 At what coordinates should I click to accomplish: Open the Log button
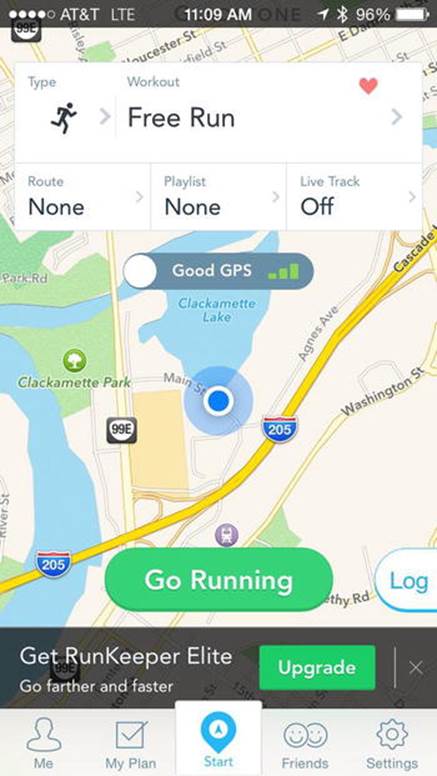click(407, 580)
